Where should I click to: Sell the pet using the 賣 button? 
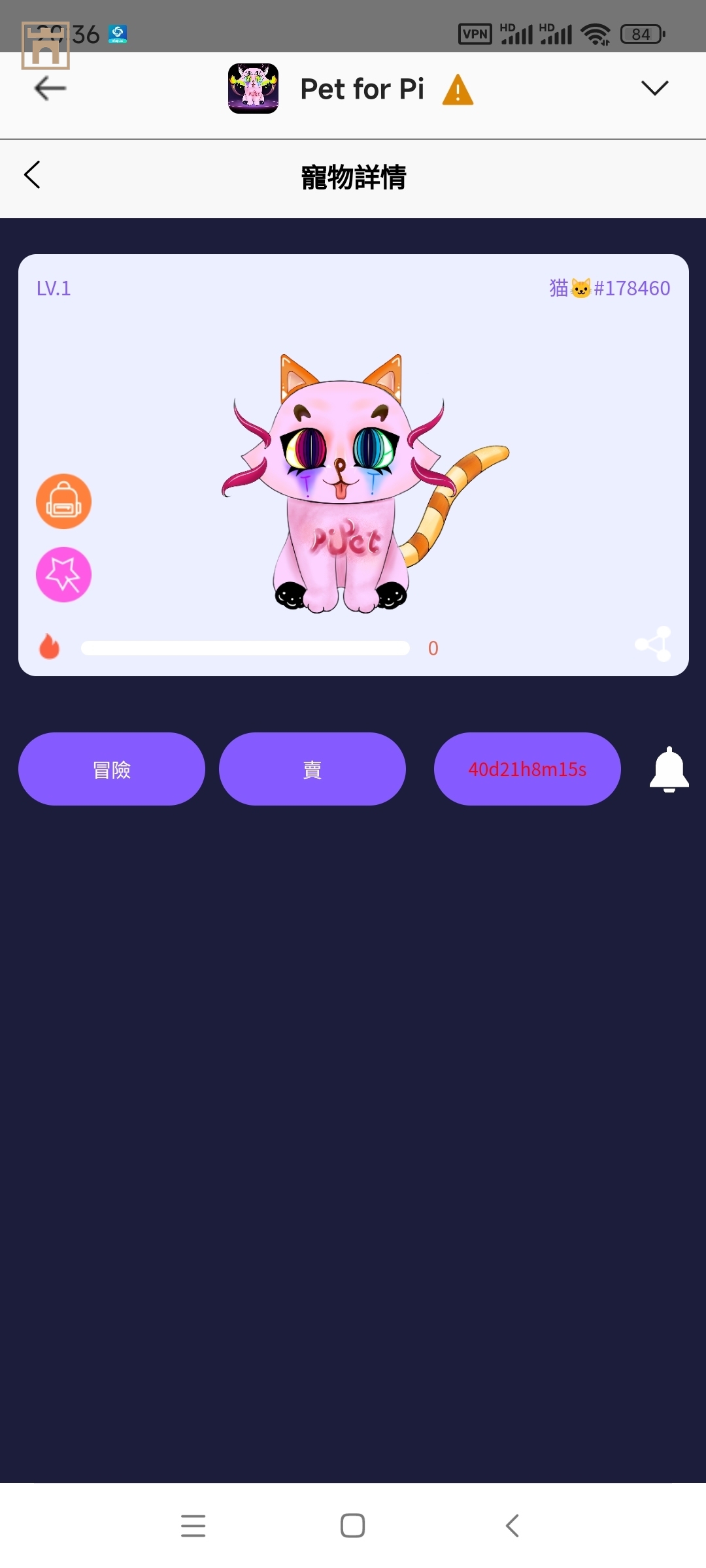(312, 769)
